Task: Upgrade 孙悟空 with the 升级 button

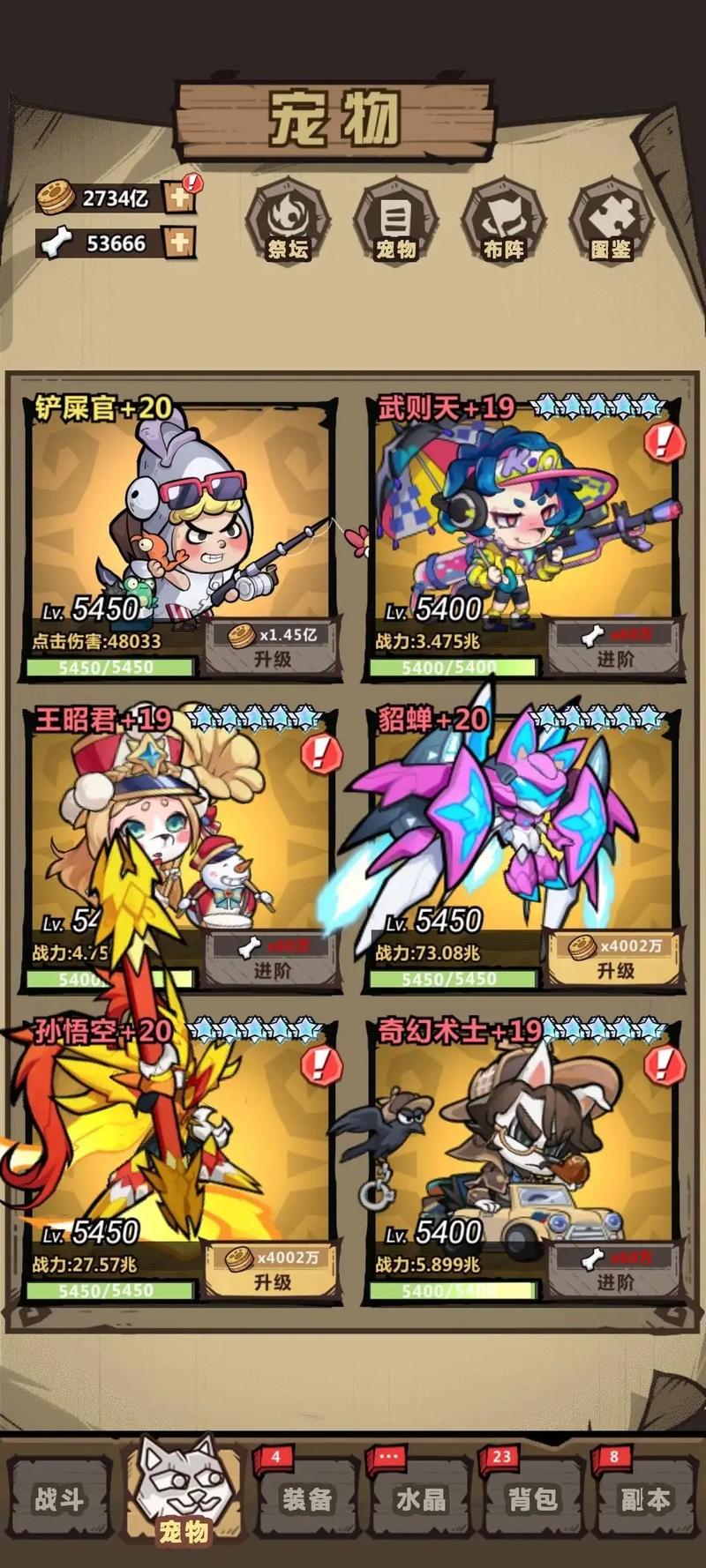Action: click(272, 1272)
